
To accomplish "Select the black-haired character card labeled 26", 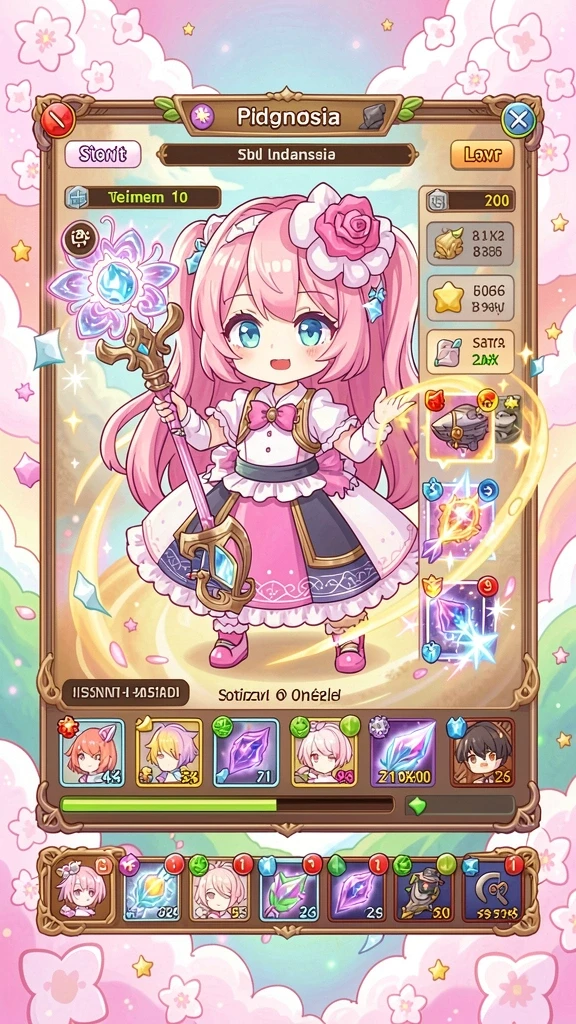I will tap(482, 751).
